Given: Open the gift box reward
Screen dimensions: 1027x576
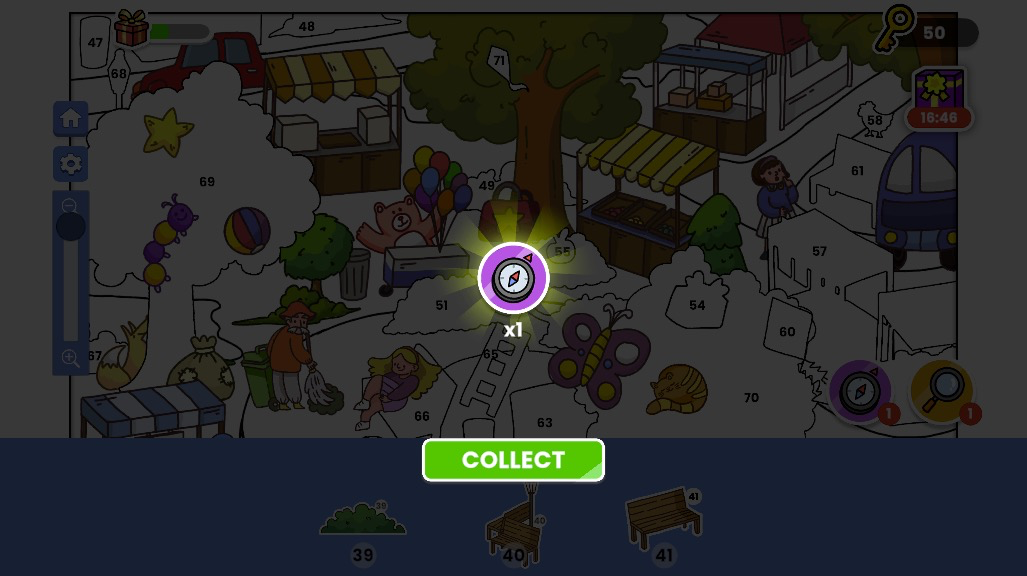Looking at the screenshot, I should [131, 29].
